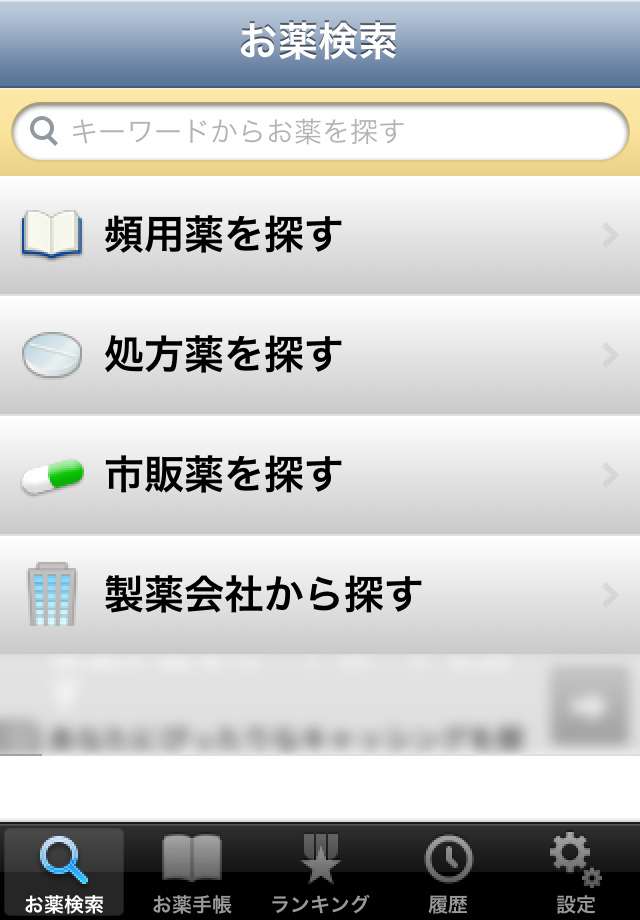
Task: Select the お薬検索 tab
Action: (64, 872)
